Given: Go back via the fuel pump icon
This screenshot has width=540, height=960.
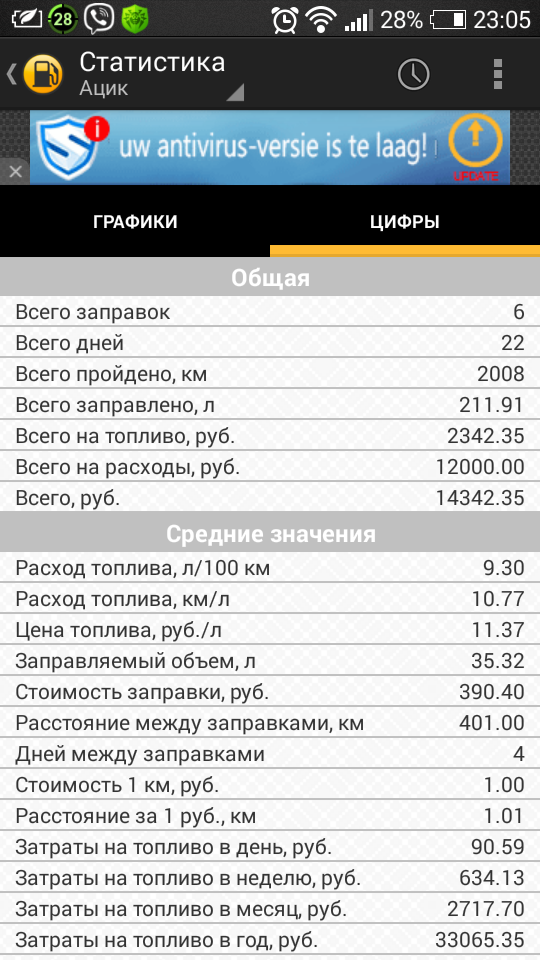Looking at the screenshot, I should pos(36,74).
